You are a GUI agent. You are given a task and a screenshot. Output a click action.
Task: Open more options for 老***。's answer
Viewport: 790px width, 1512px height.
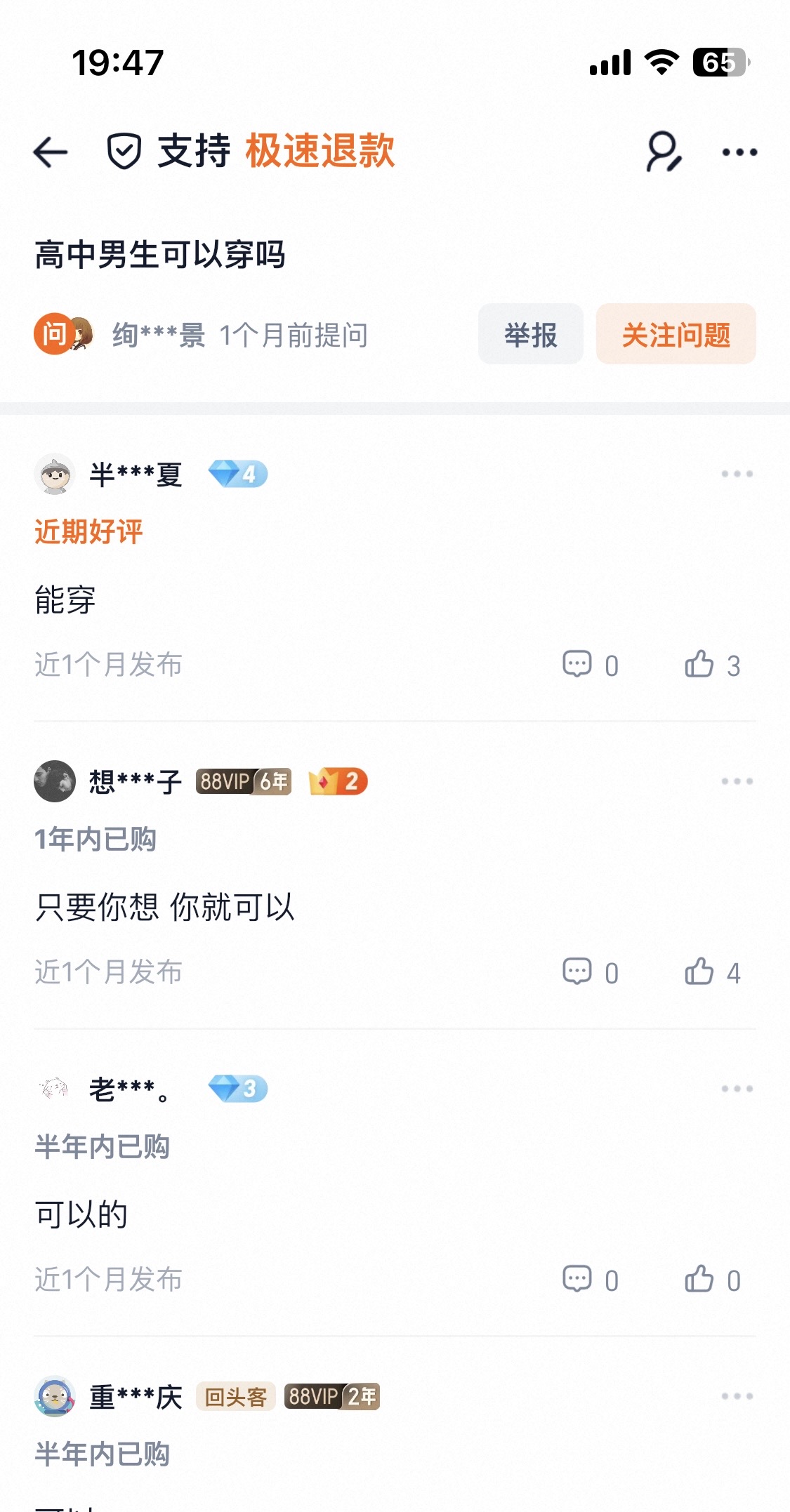[x=737, y=1089]
